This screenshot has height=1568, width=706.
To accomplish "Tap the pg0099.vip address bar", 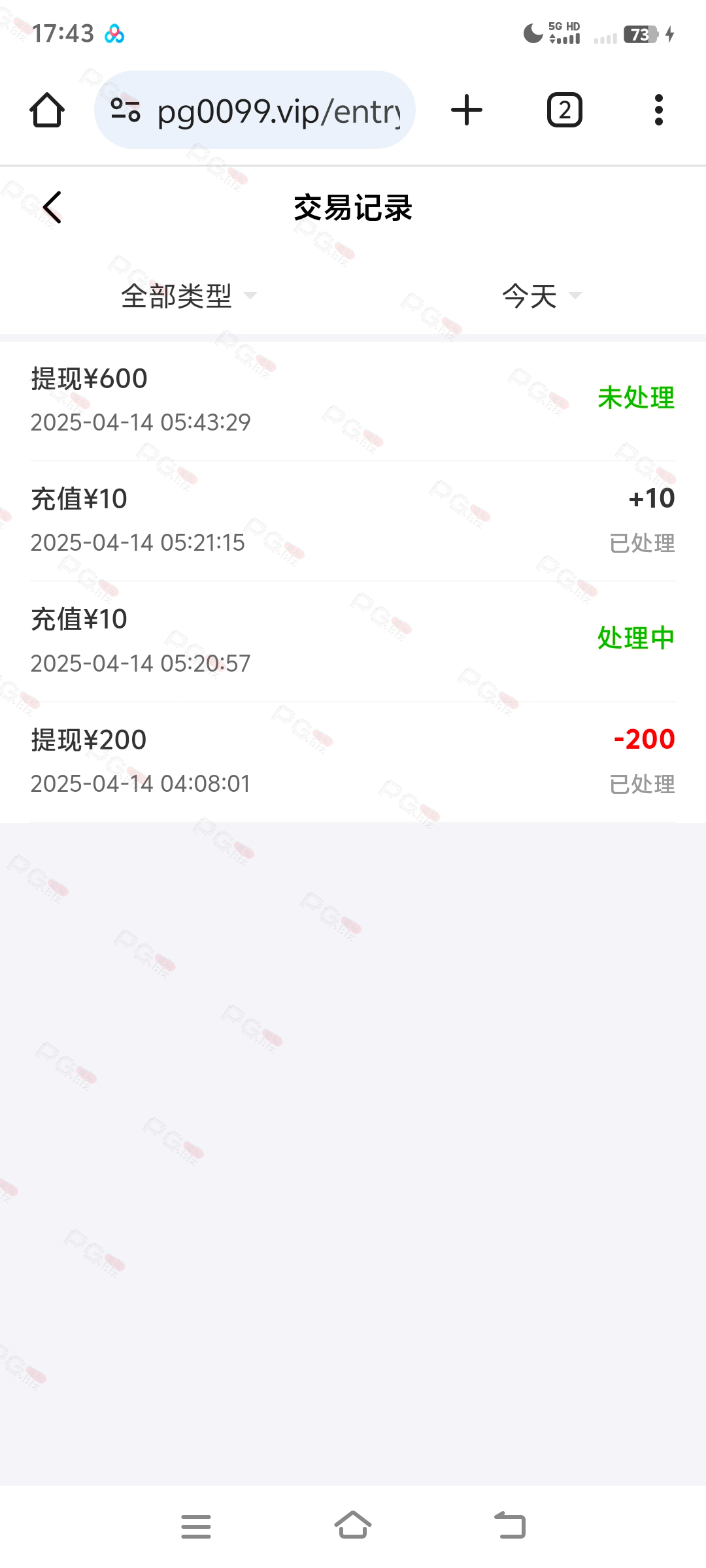I will tap(255, 110).
